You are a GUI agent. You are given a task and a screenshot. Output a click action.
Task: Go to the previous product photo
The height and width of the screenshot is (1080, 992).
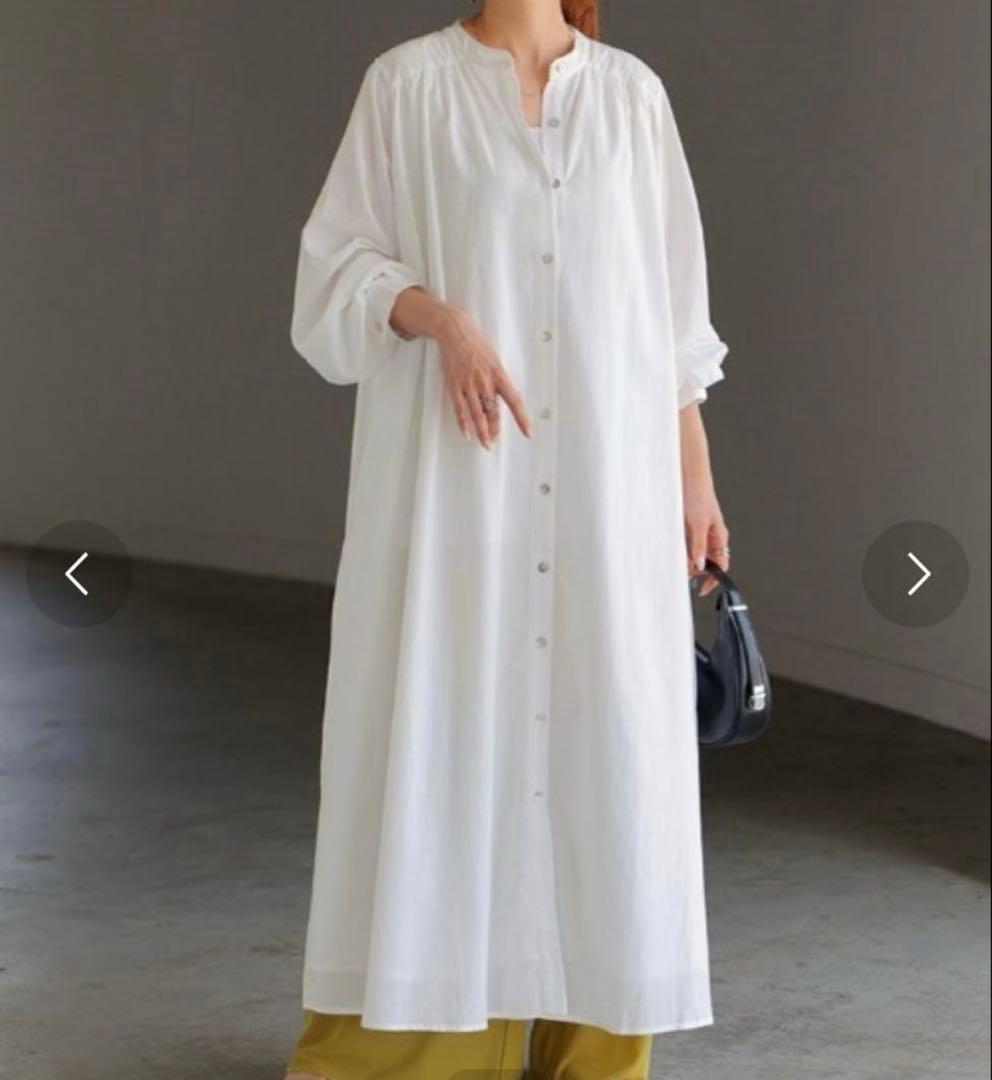78,574
